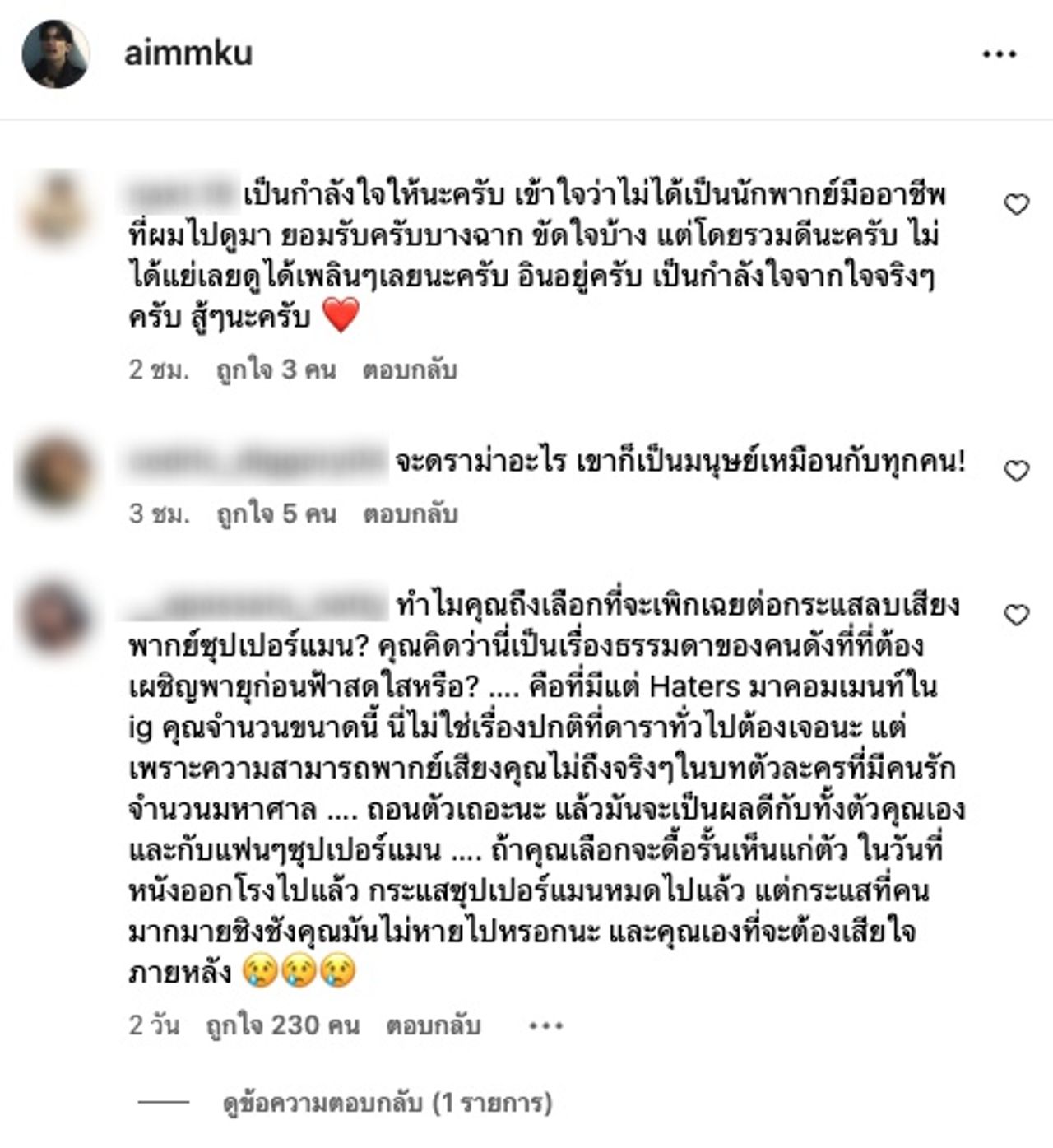Open the avatar of the second commenter
The width and height of the screenshot is (1053, 1148).
[55, 472]
